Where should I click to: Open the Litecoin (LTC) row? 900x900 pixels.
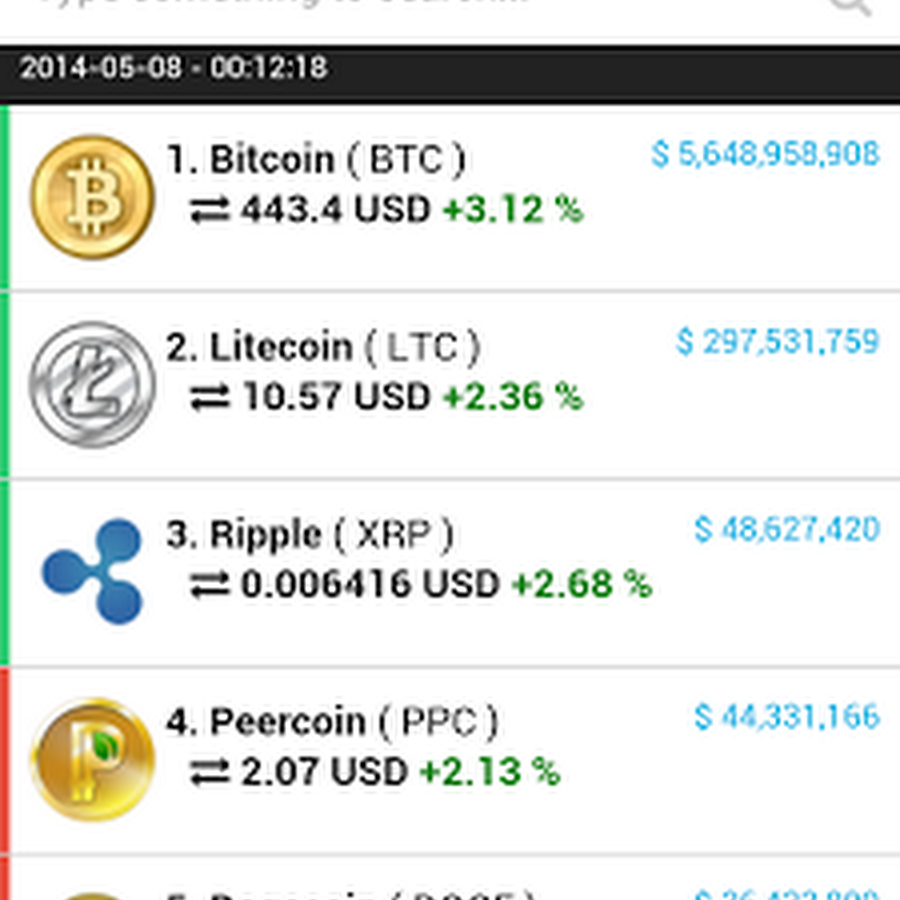[450, 384]
